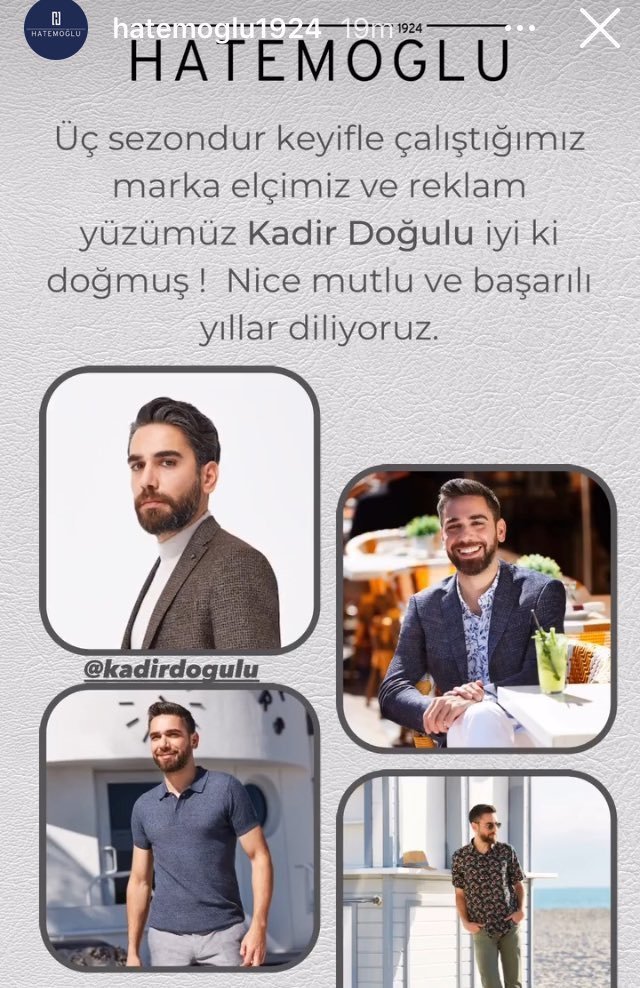Close the story viewer
Image resolution: width=640 pixels, height=988 pixels.
(599, 29)
